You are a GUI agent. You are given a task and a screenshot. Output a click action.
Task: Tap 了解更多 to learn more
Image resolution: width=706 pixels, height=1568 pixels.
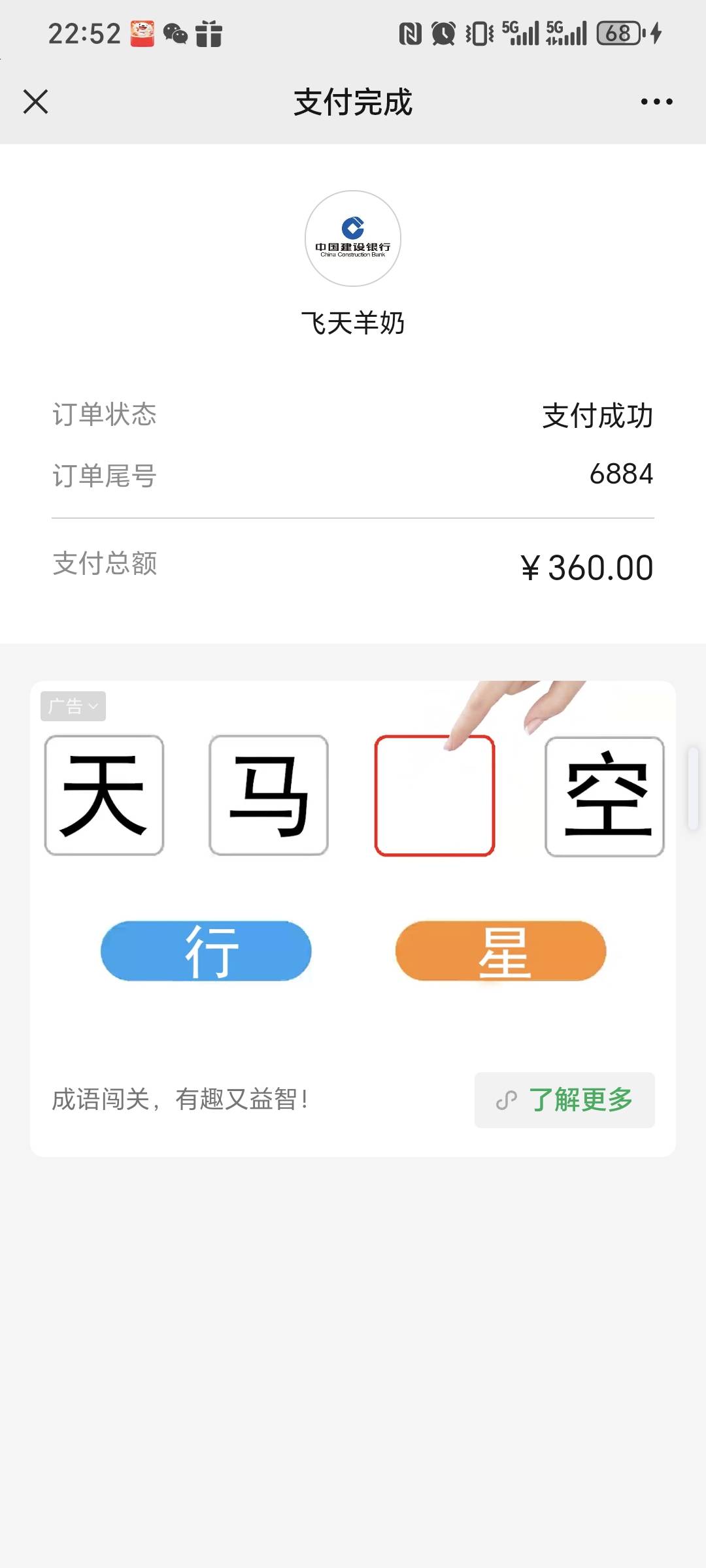(x=565, y=1100)
